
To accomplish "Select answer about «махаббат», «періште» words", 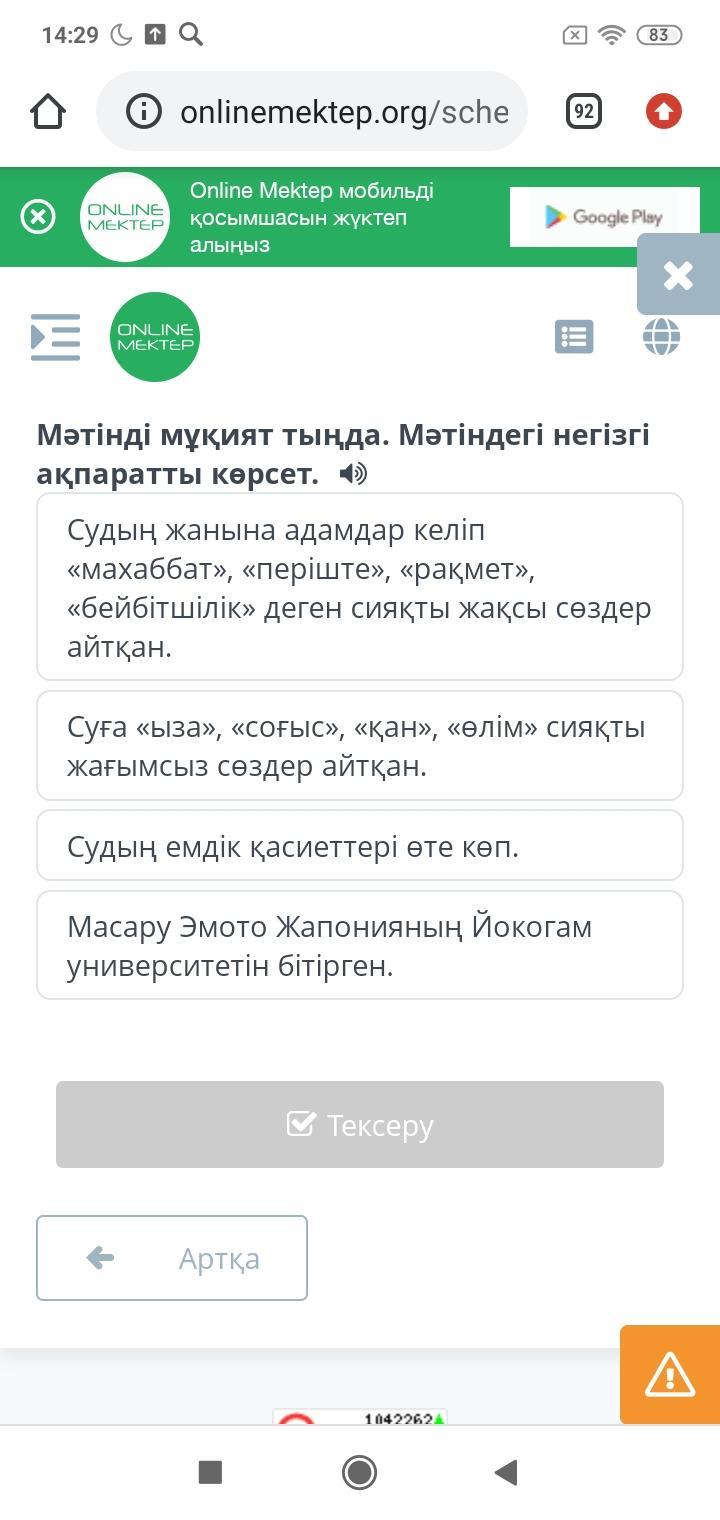I will click(360, 587).
